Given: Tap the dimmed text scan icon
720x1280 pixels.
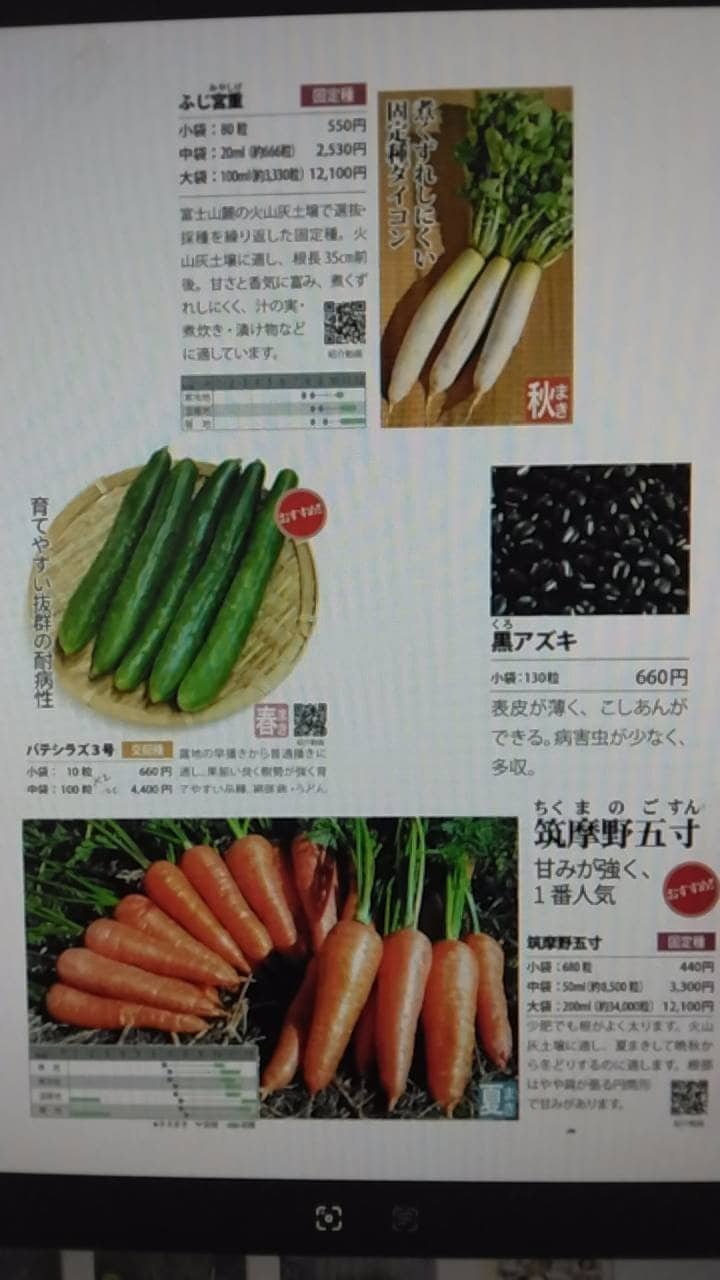Looking at the screenshot, I should [x=405, y=1217].
